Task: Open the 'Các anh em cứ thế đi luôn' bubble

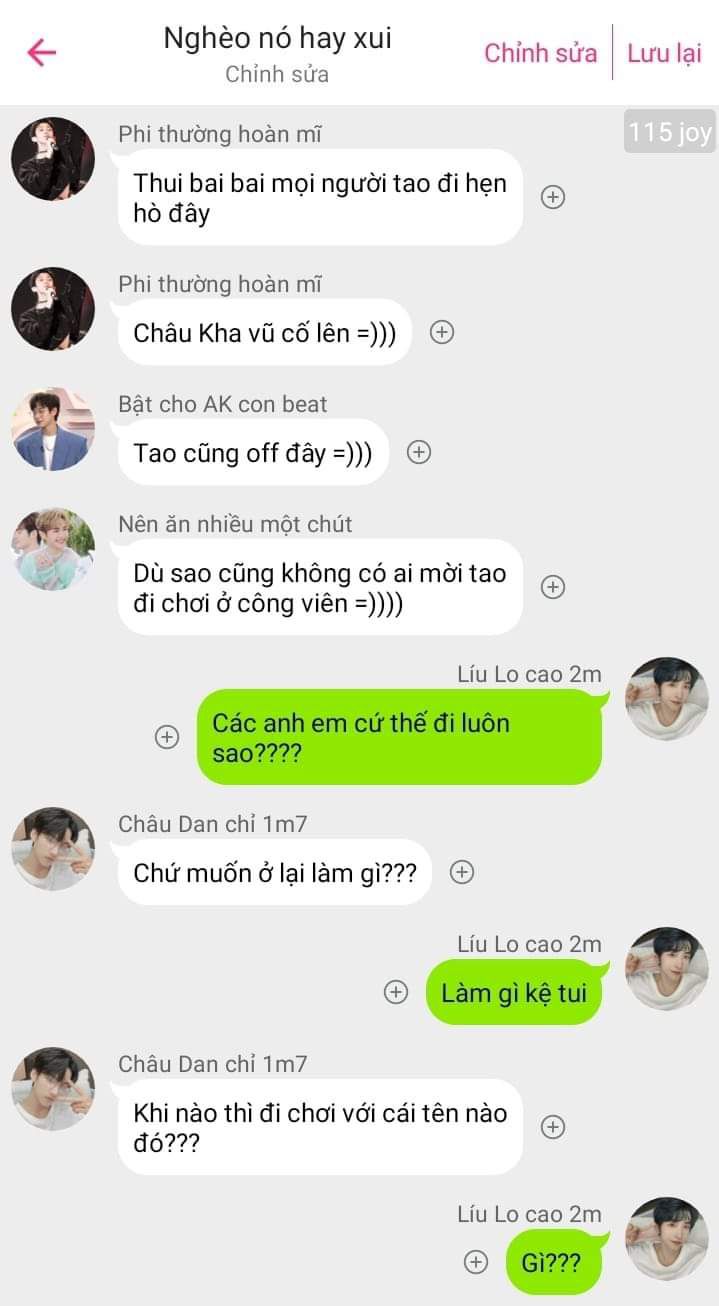Action: [x=400, y=737]
